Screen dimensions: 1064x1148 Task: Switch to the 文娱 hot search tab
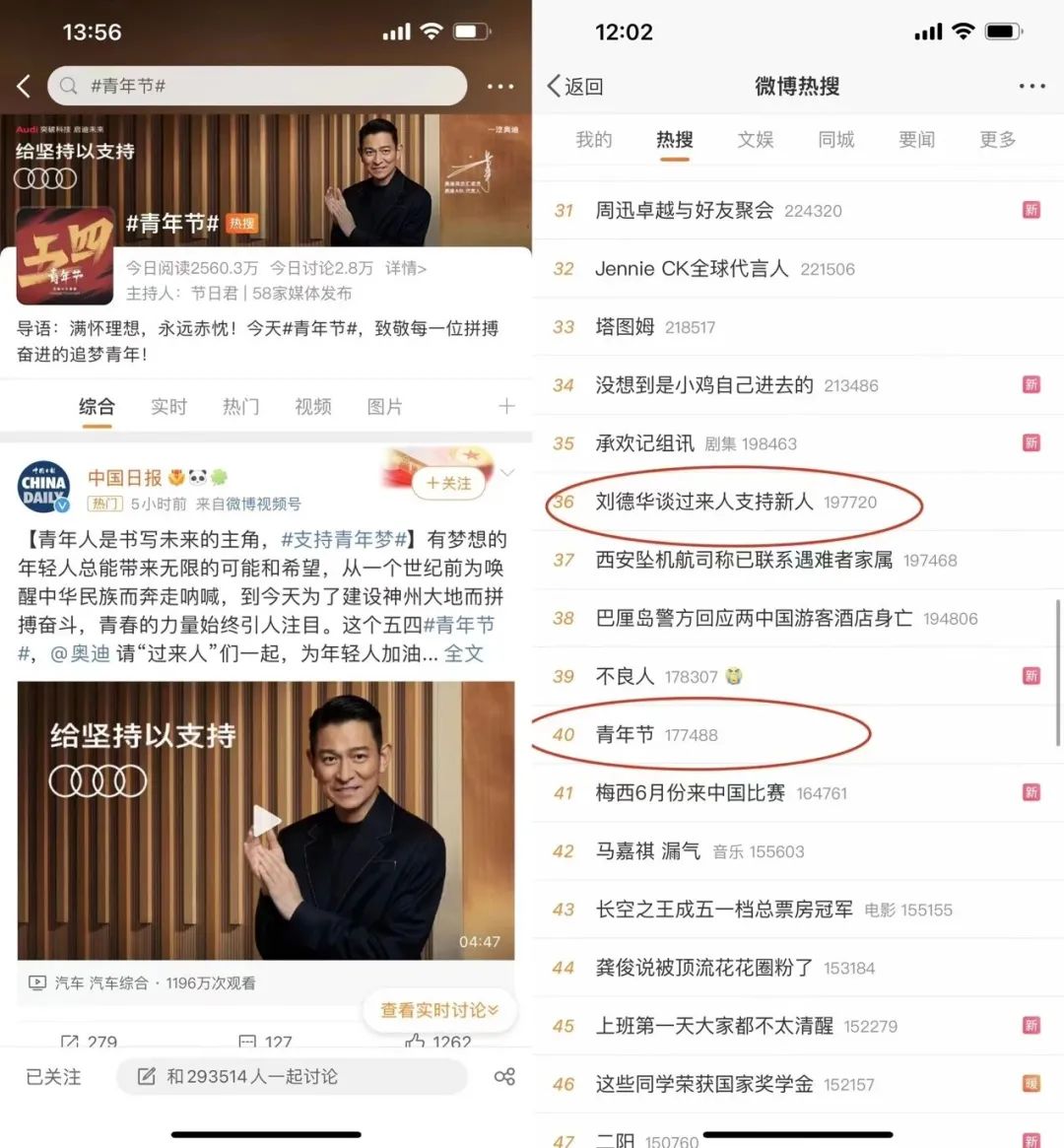[755, 140]
